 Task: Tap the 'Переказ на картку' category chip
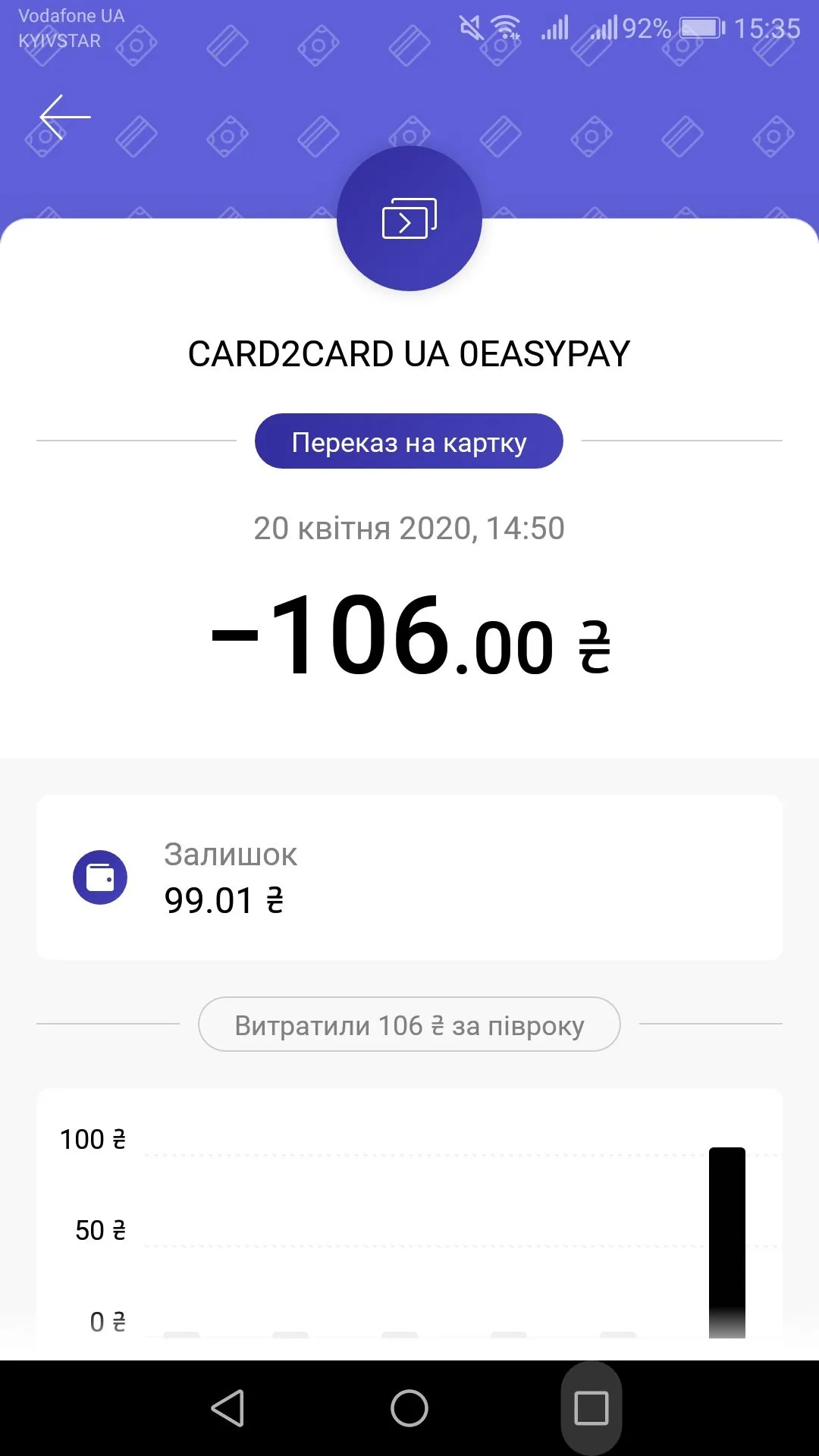[409, 441]
